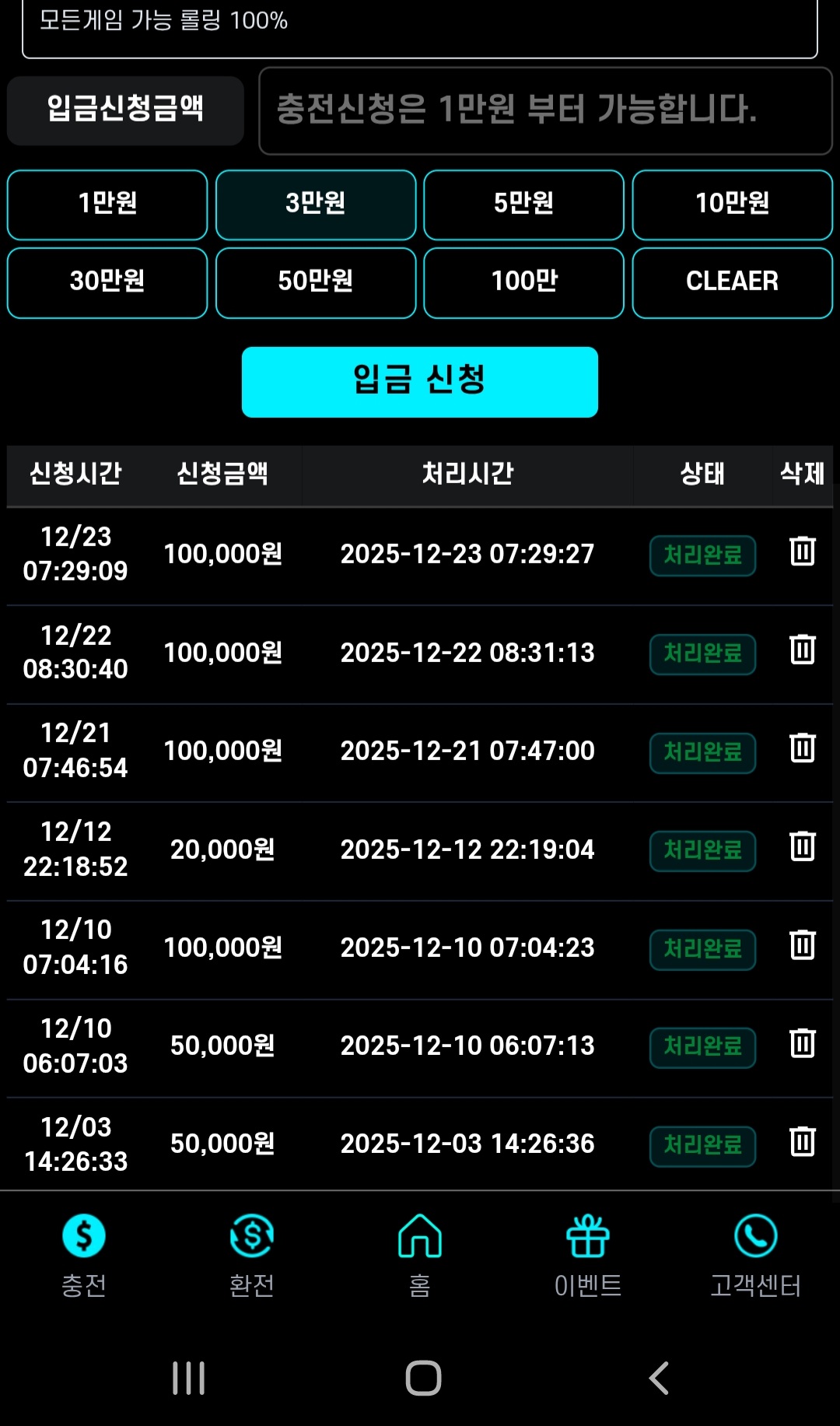This screenshot has width=840, height=1426.
Task: Go to the 홈 tab
Action: [x=420, y=1253]
